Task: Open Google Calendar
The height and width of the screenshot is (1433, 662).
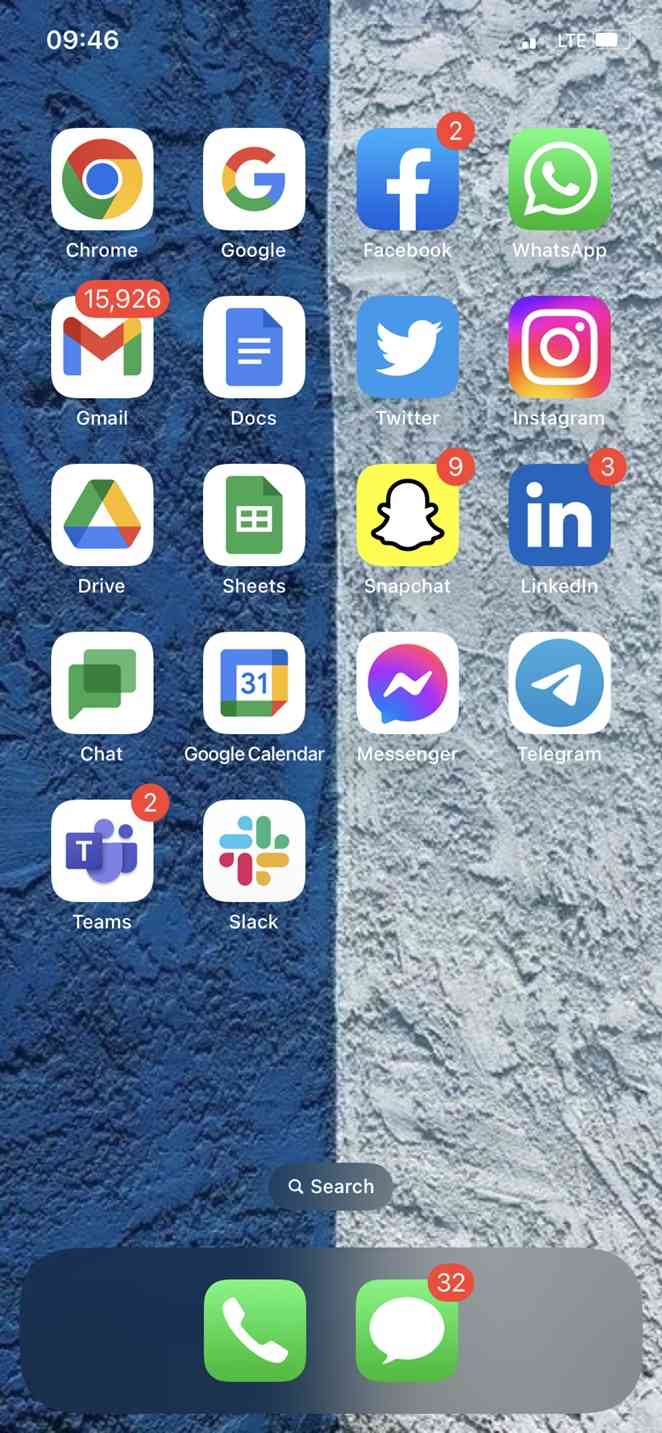Action: 254,683
